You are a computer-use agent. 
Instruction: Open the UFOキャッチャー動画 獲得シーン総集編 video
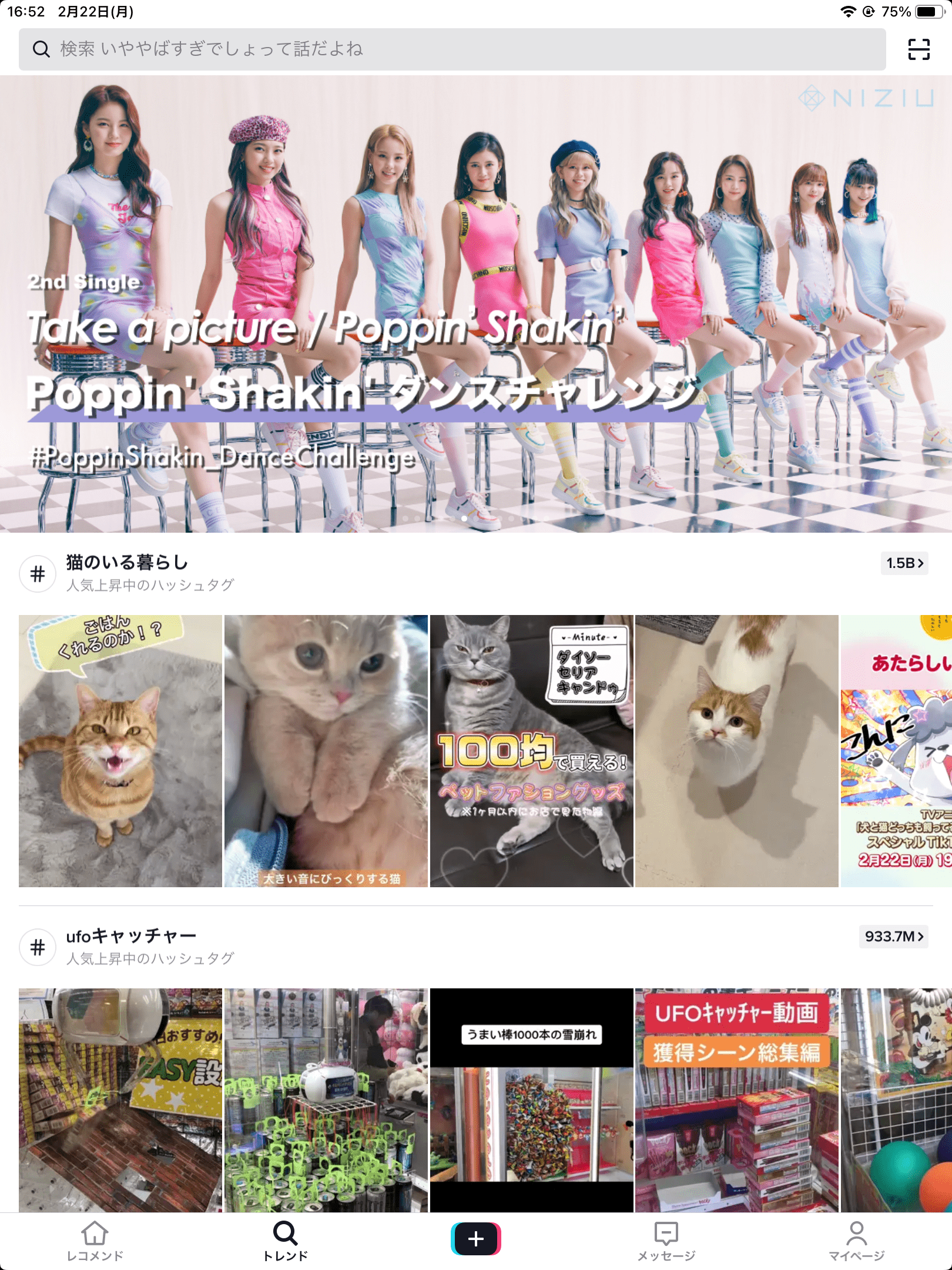(x=737, y=1099)
